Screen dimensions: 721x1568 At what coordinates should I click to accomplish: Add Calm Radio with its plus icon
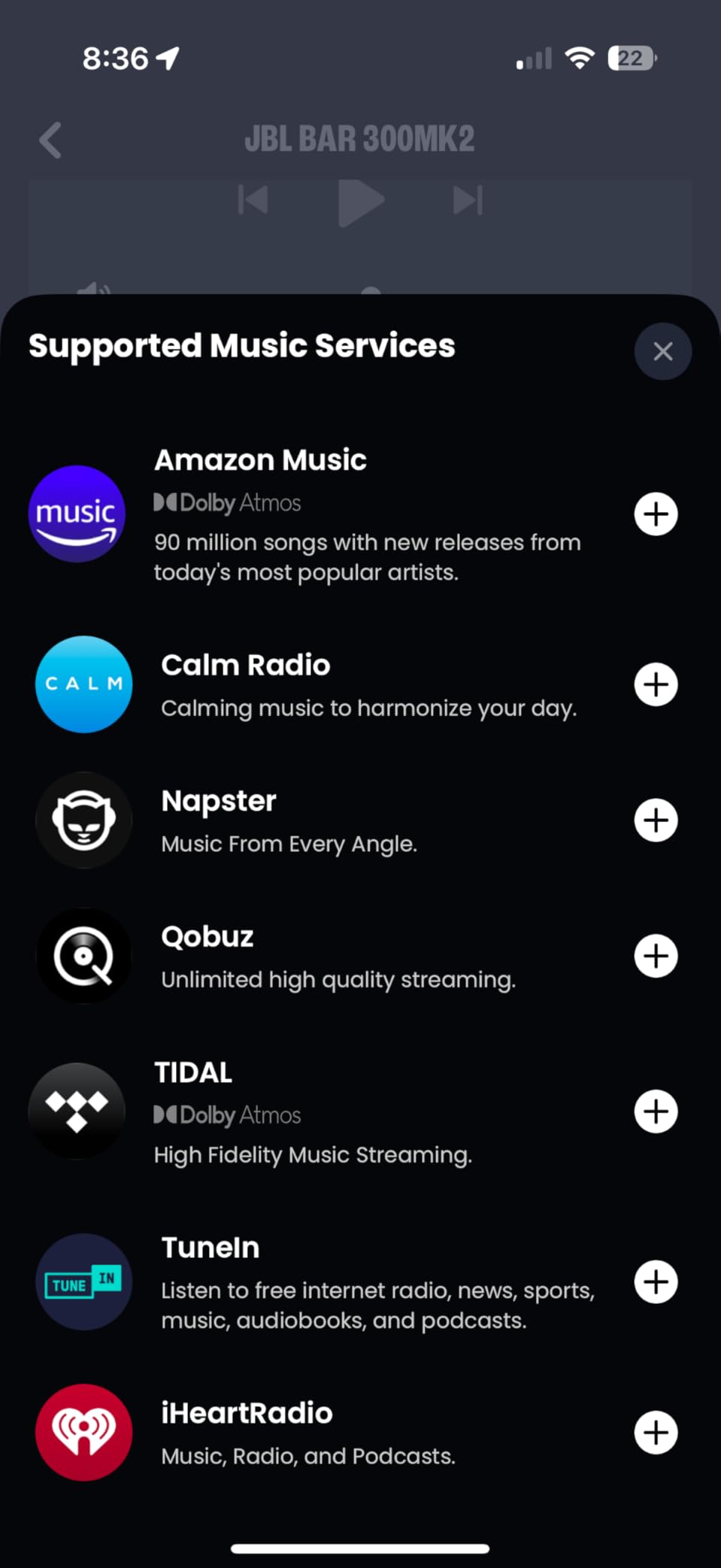(656, 684)
